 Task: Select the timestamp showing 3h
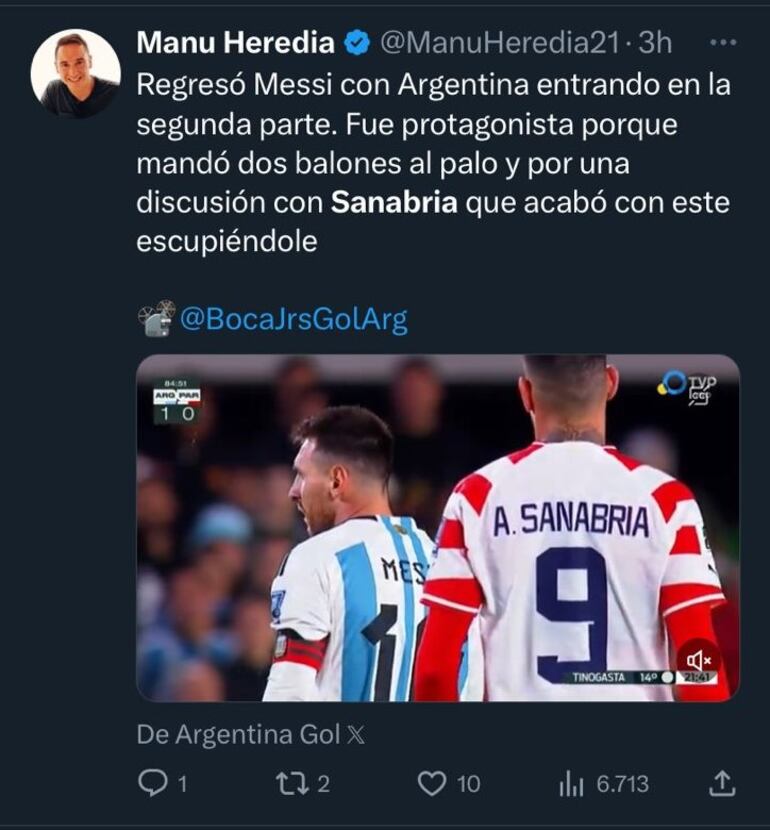[x=654, y=40]
